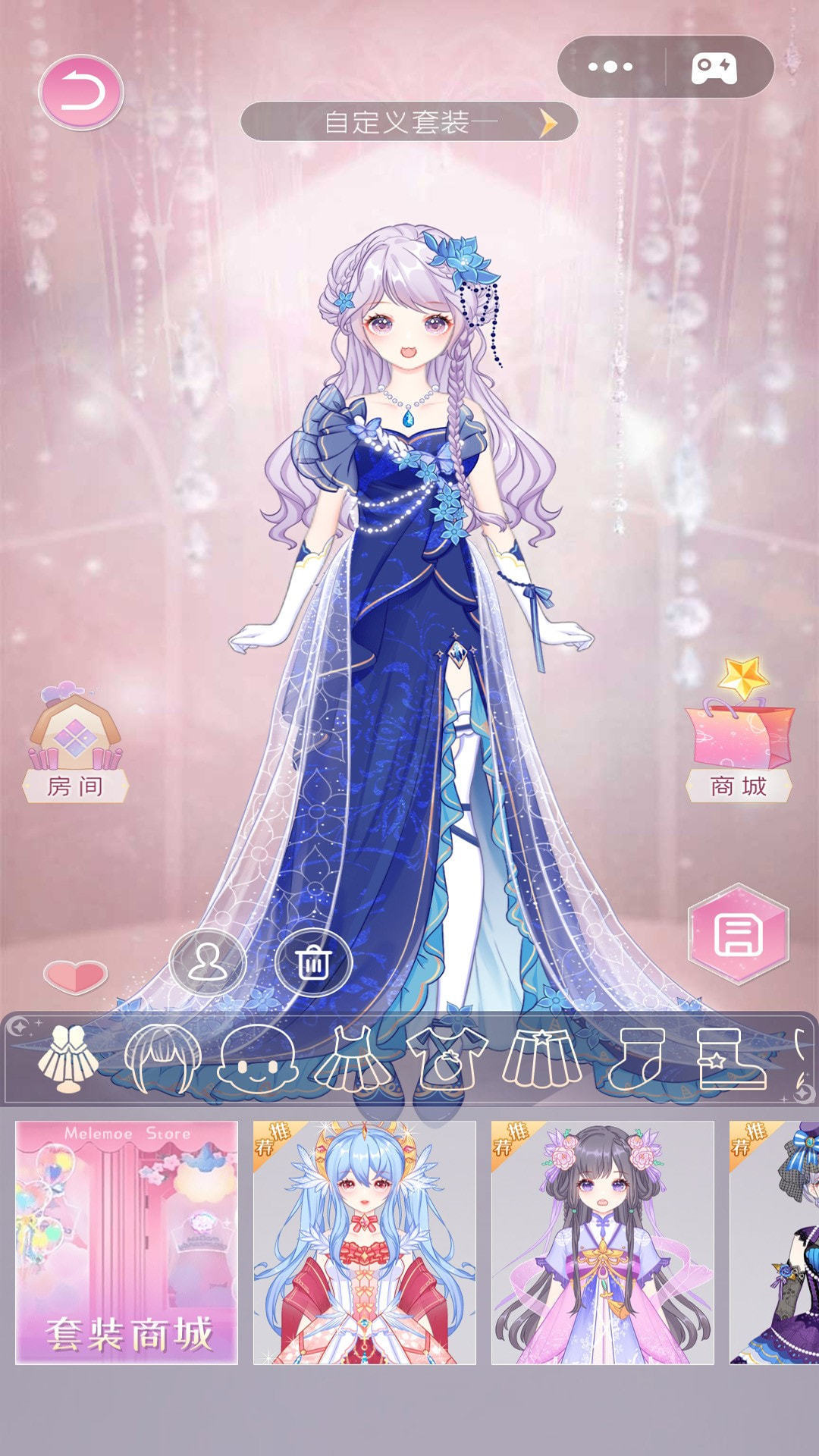Open the character silhouette button
Viewport: 819px width, 1456px height.
pyautogui.click(x=207, y=963)
